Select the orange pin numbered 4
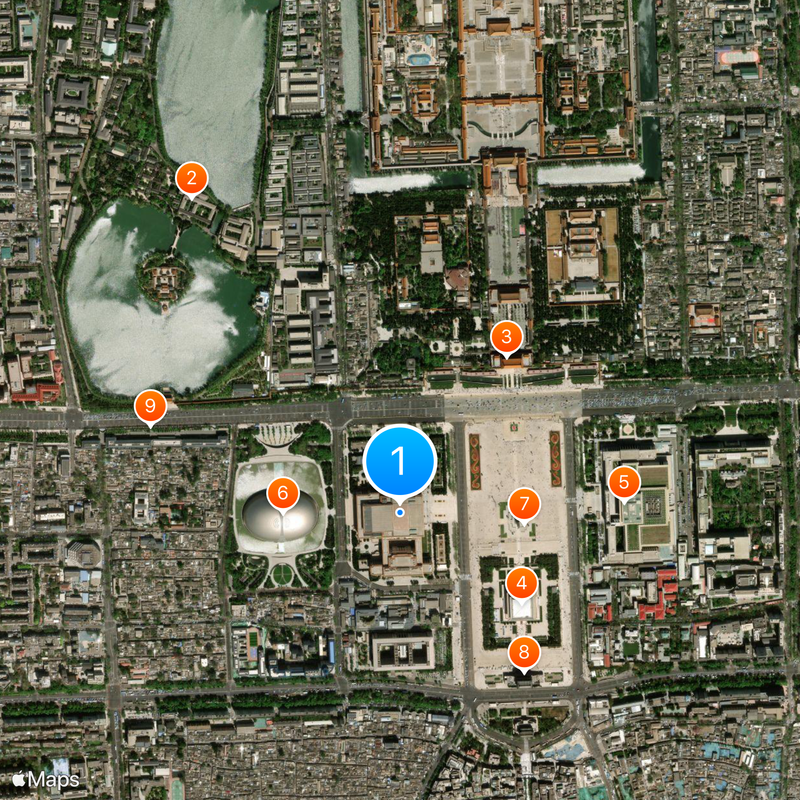The height and width of the screenshot is (800, 800). pos(521,582)
